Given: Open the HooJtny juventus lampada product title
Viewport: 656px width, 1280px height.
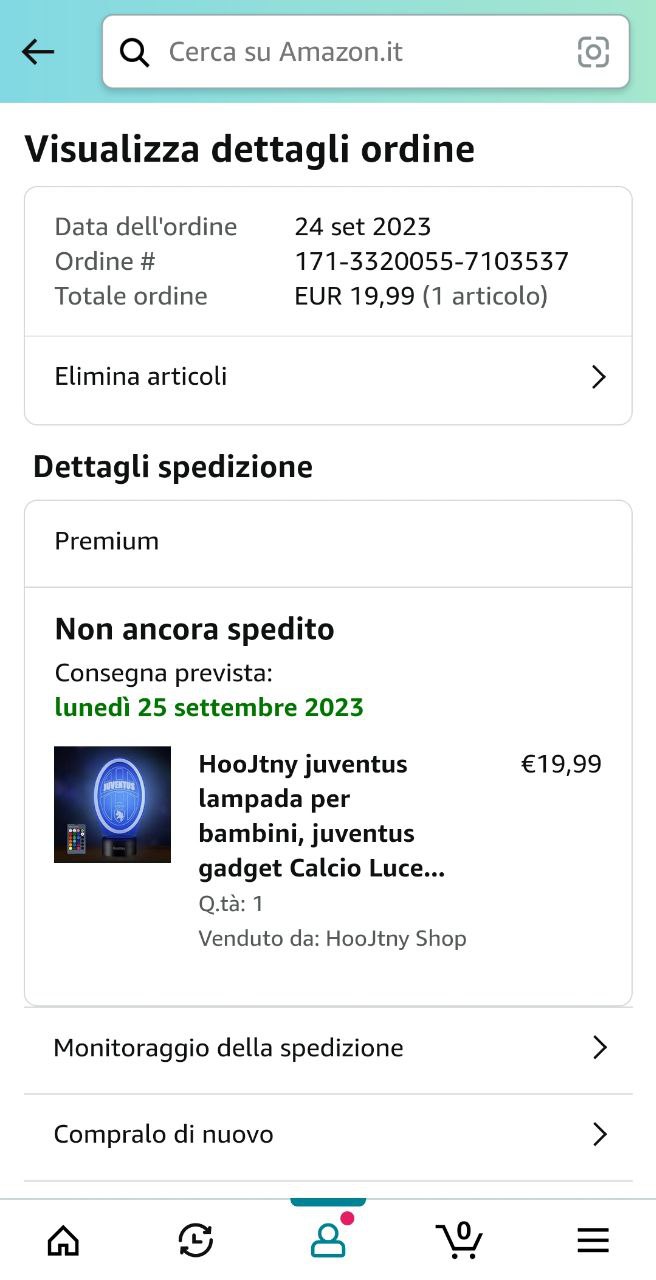Looking at the screenshot, I should 322,816.
